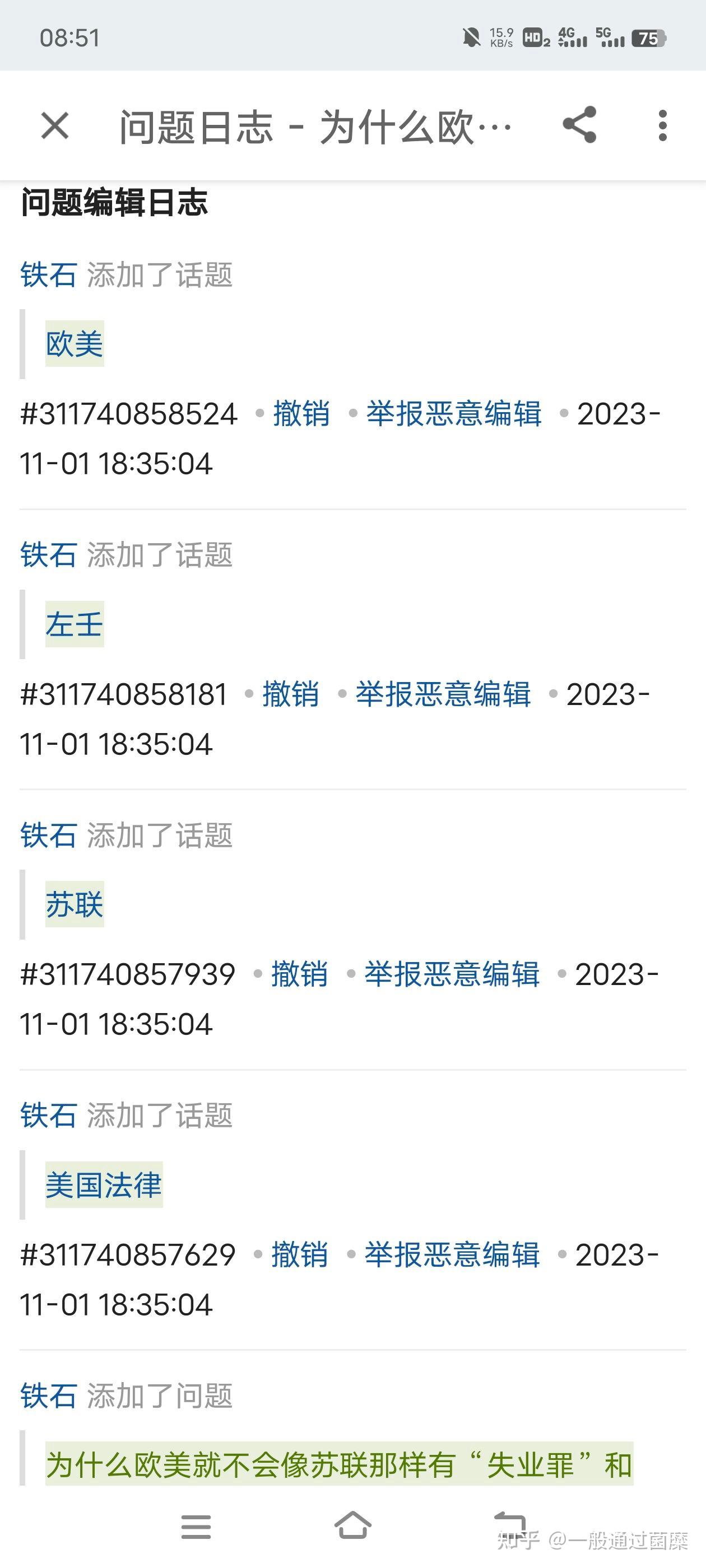Open the question added by 铁石
The height and width of the screenshot is (1568, 706).
(x=340, y=1465)
